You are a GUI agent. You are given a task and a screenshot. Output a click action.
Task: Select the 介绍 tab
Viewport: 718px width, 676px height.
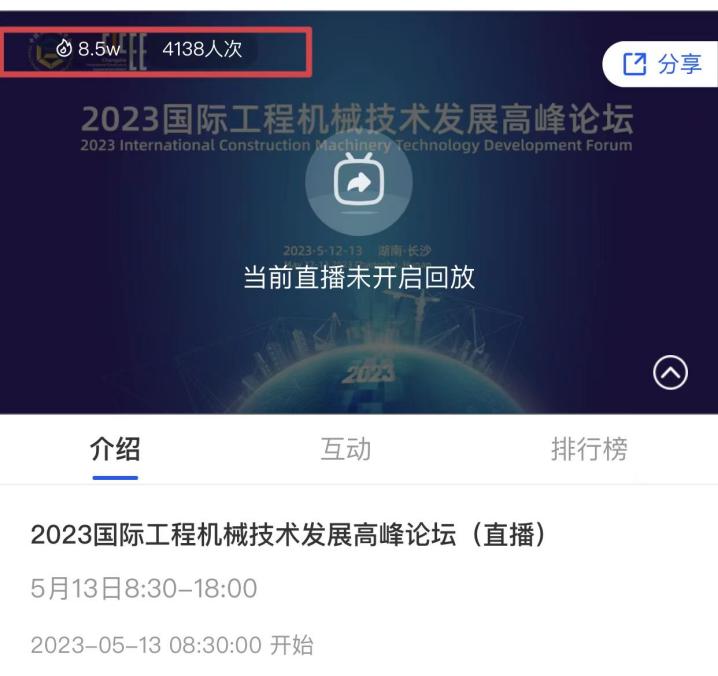click(x=115, y=450)
